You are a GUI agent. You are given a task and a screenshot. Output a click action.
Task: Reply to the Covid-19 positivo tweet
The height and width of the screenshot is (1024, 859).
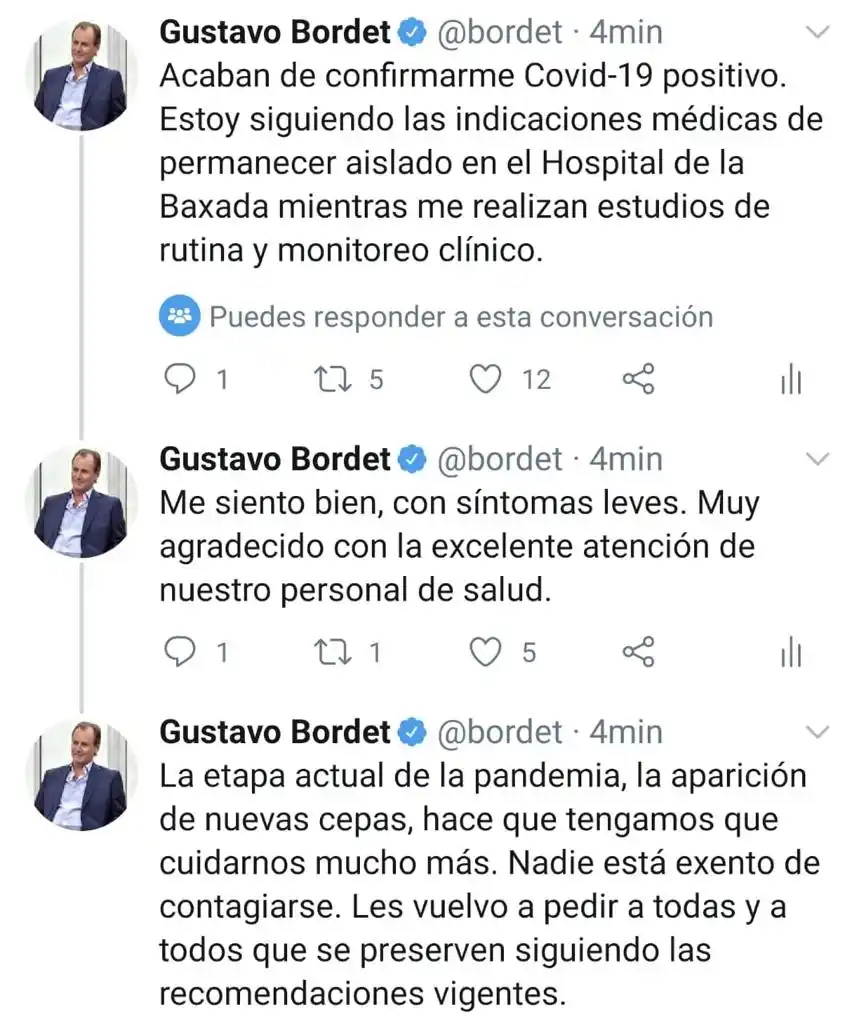[x=179, y=379]
